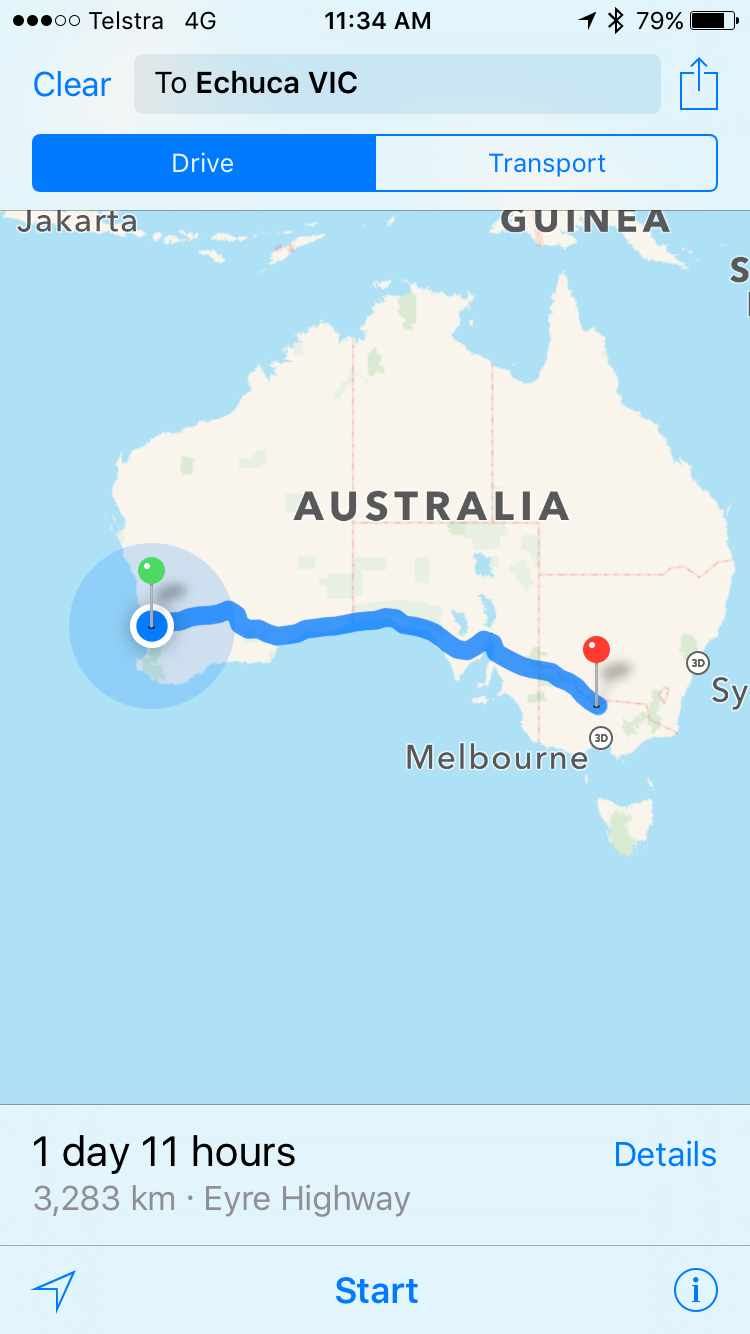
Task: Start navigation to Echuca
Action: (x=376, y=1290)
